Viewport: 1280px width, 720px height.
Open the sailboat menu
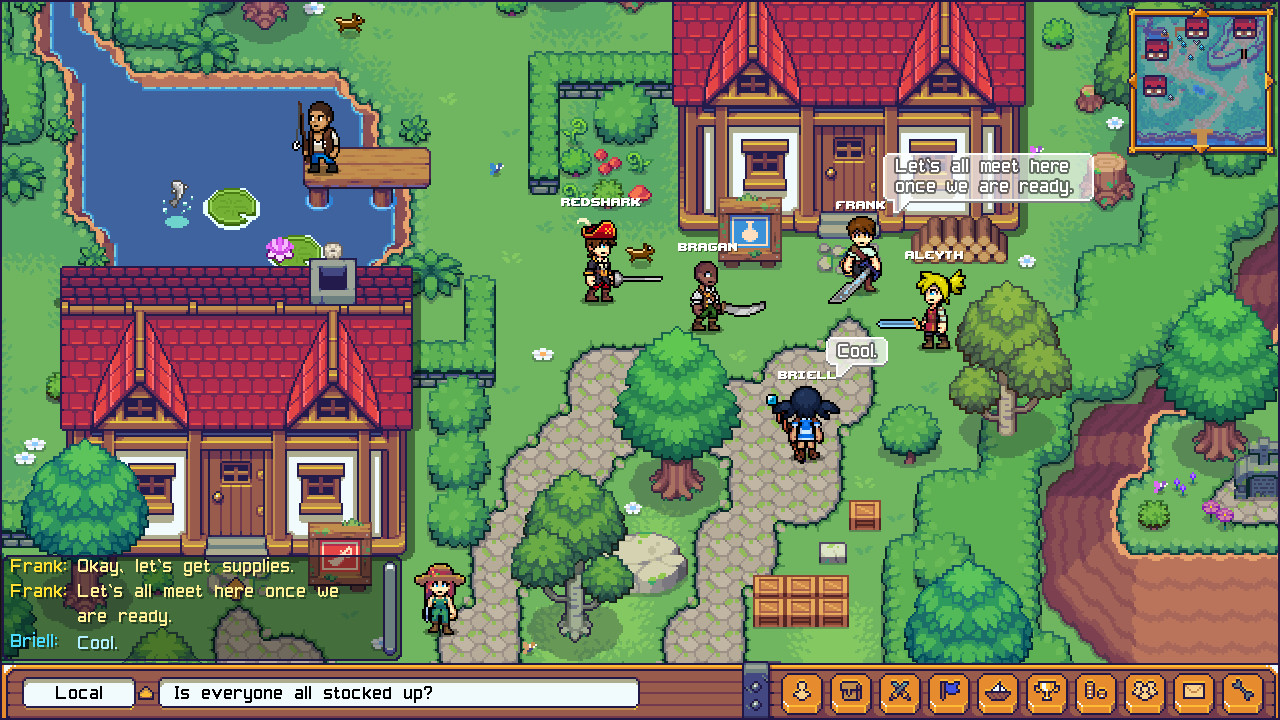point(998,691)
